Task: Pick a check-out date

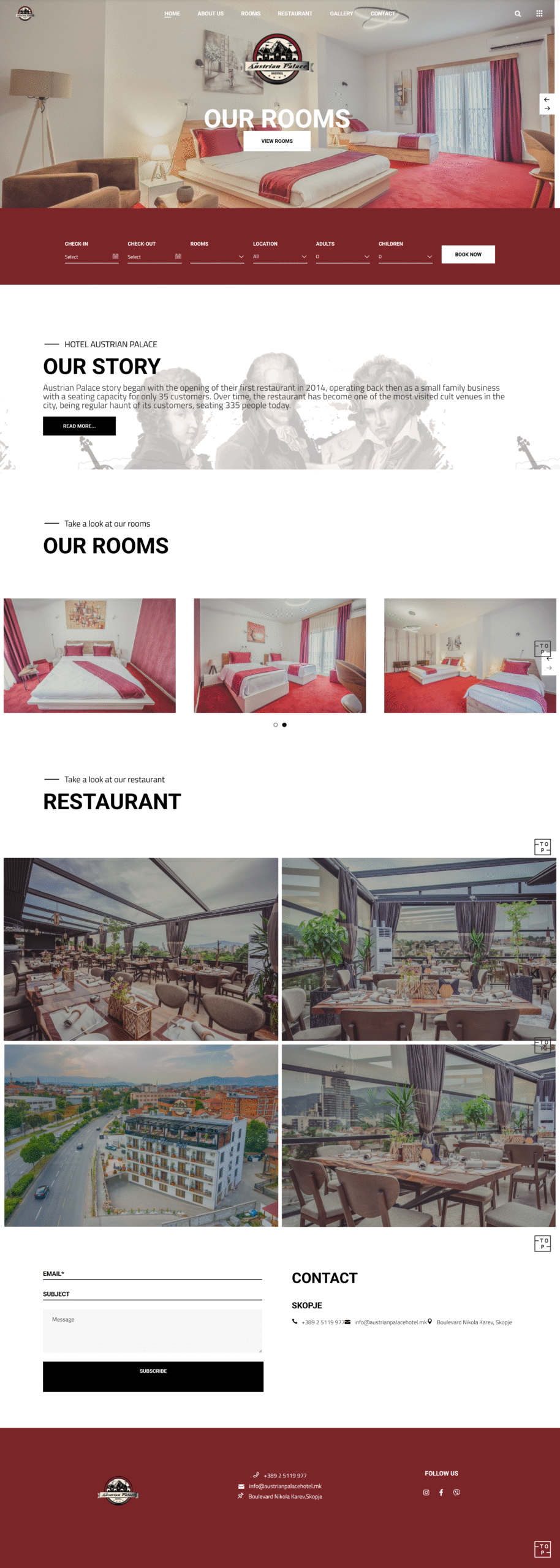Action: (x=154, y=257)
